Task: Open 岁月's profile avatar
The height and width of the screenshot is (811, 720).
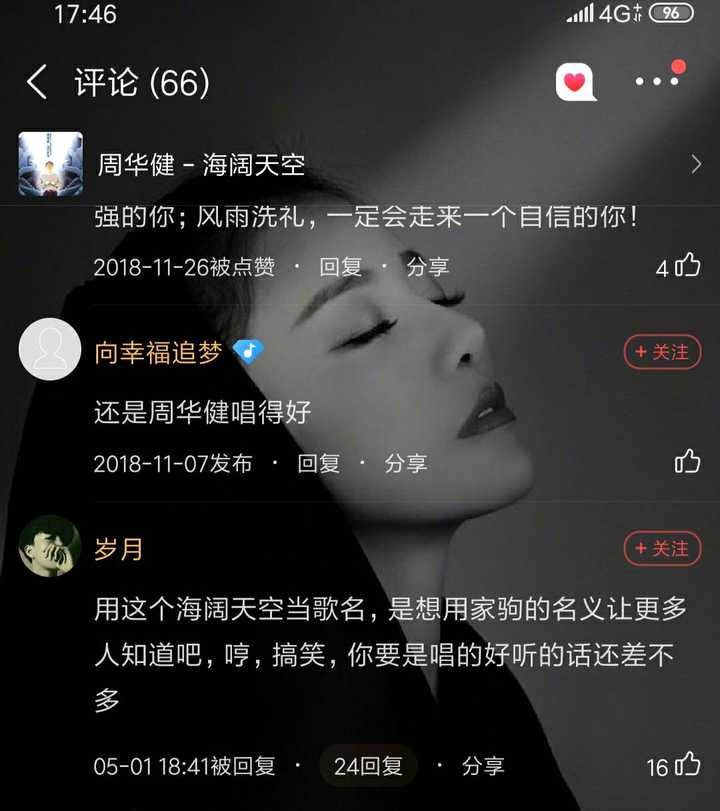Action: pyautogui.click(x=50, y=546)
